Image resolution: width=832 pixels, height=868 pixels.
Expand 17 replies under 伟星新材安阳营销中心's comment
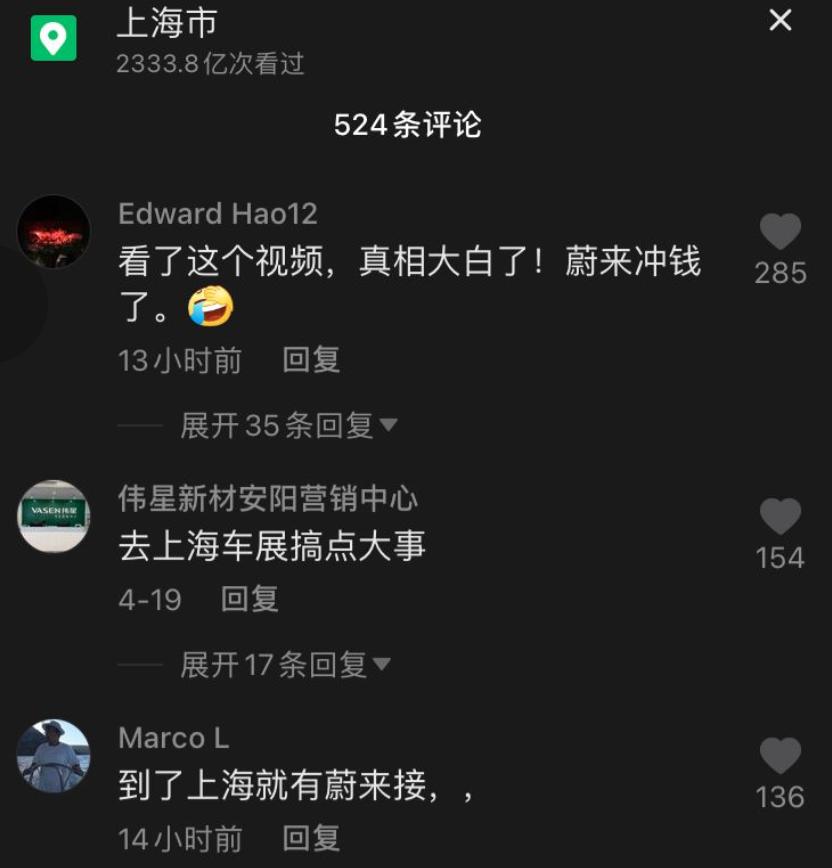click(285, 665)
